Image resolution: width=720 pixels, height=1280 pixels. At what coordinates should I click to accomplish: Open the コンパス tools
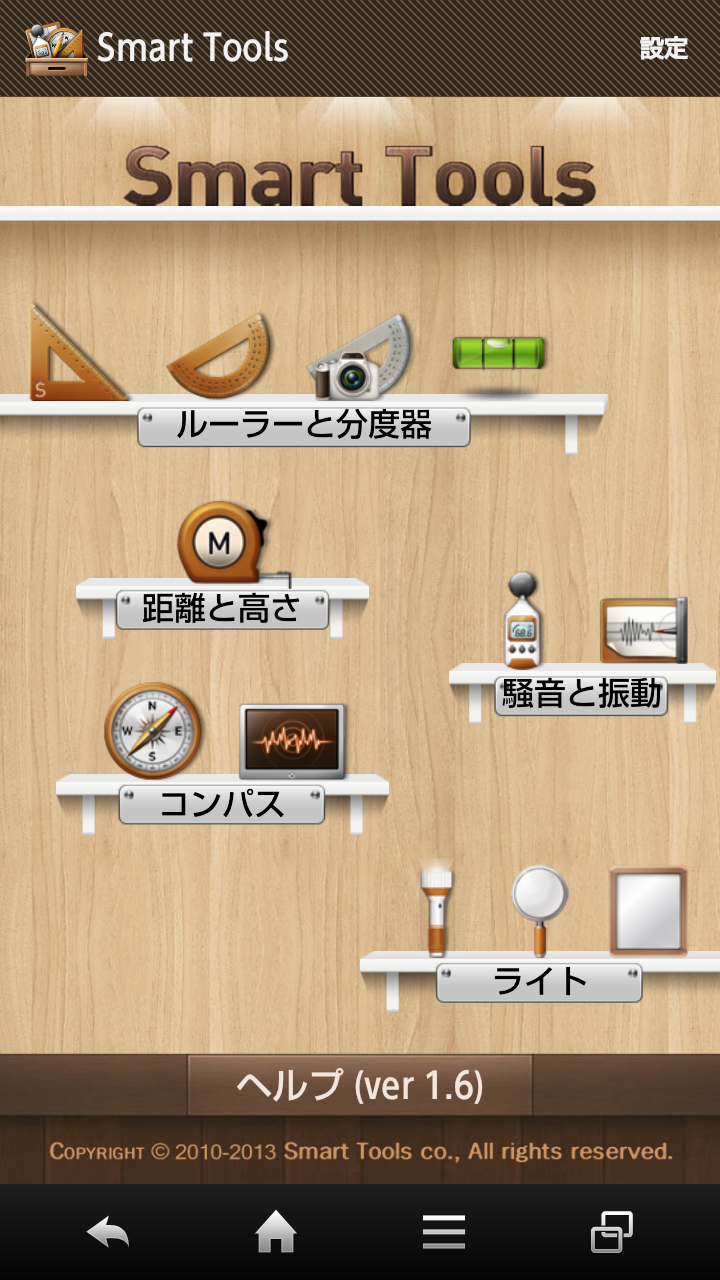coord(222,804)
